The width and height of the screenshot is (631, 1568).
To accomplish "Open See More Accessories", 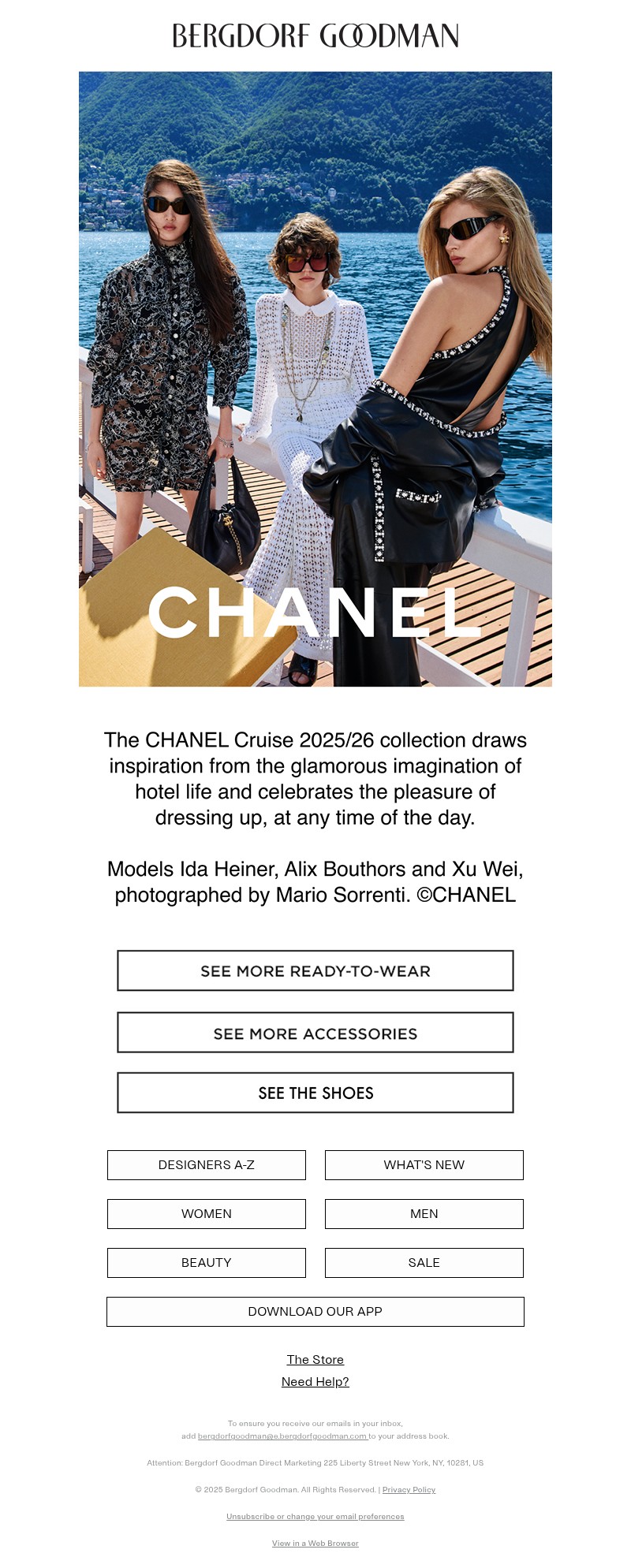I will click(315, 1033).
